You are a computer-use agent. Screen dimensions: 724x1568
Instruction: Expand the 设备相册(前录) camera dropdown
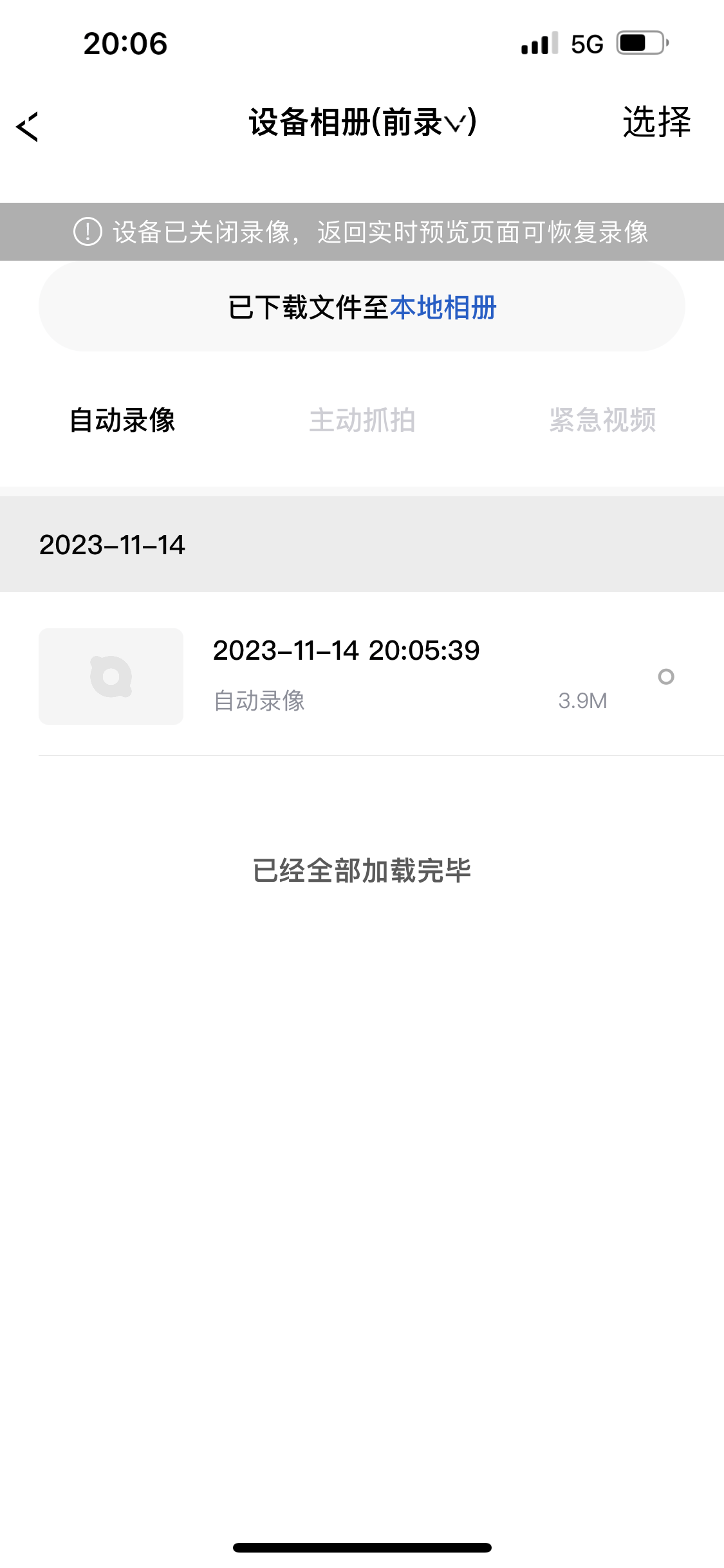pos(362,122)
